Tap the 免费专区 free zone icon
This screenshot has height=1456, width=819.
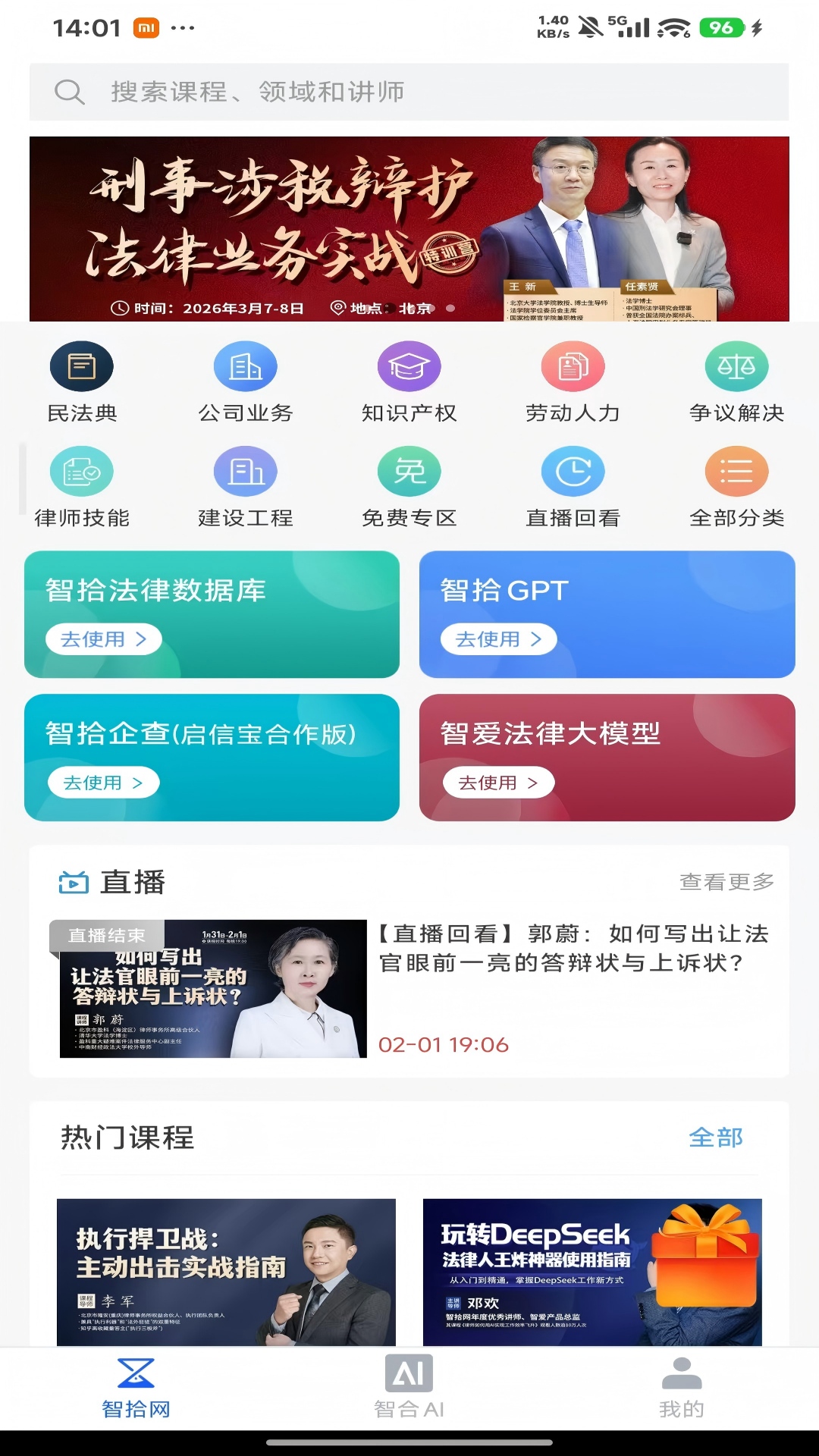pos(409,472)
